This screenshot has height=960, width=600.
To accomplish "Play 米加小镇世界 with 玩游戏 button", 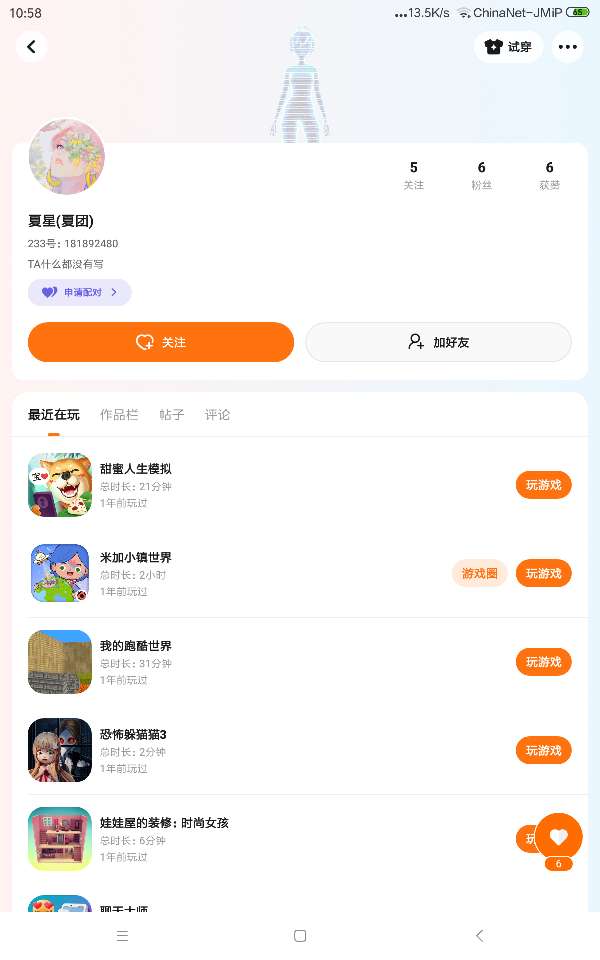I will pyautogui.click(x=543, y=573).
